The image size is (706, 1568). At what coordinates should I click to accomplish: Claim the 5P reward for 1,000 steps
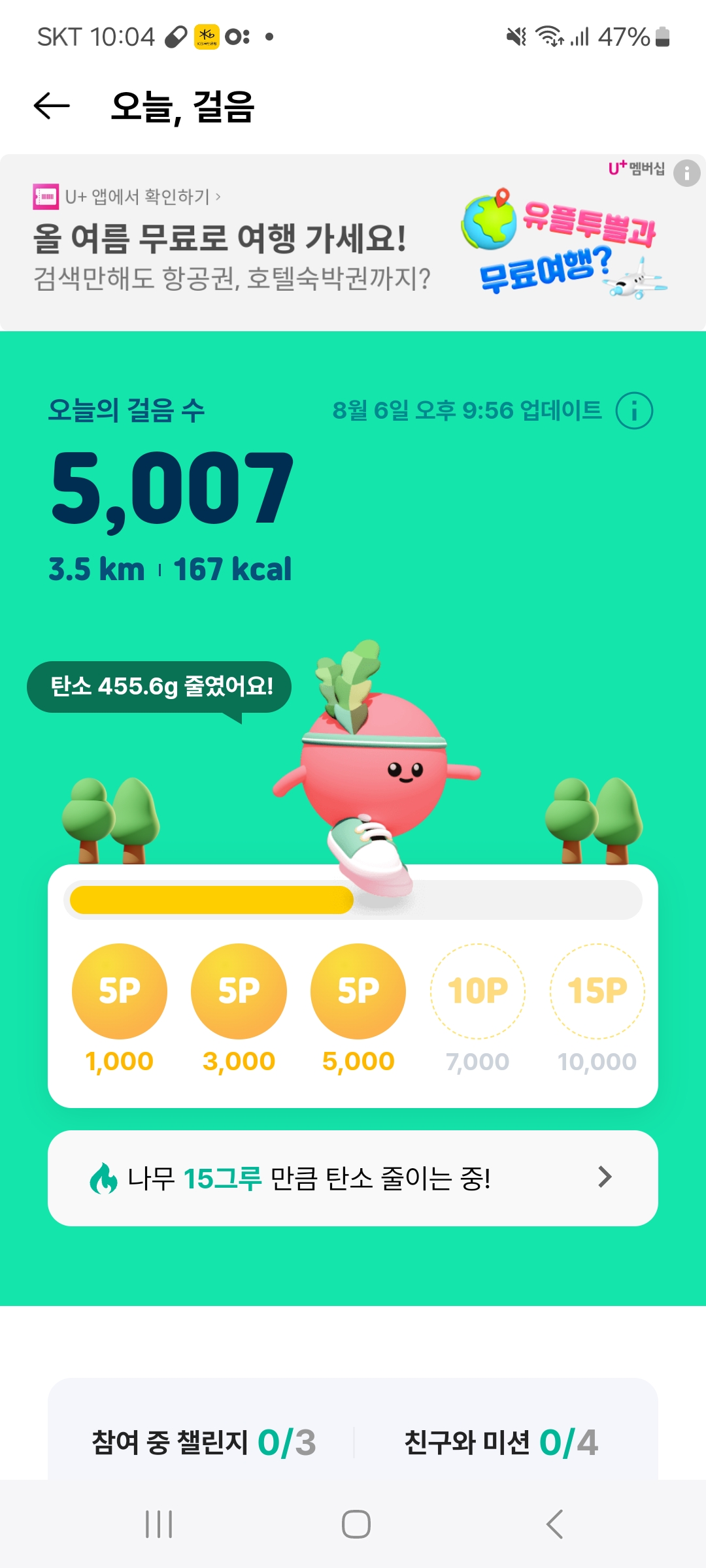click(x=120, y=991)
